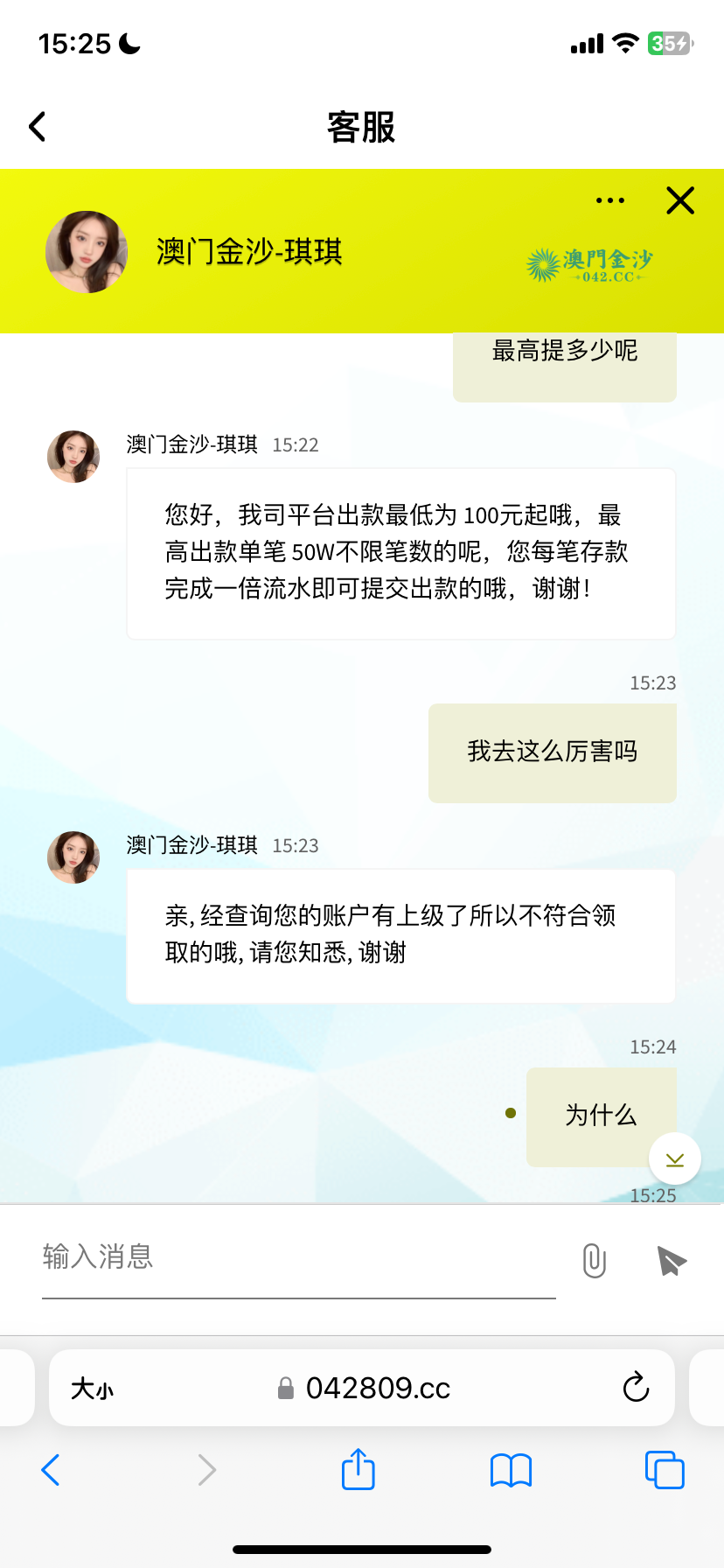Go back from the 客服 page

click(x=37, y=127)
